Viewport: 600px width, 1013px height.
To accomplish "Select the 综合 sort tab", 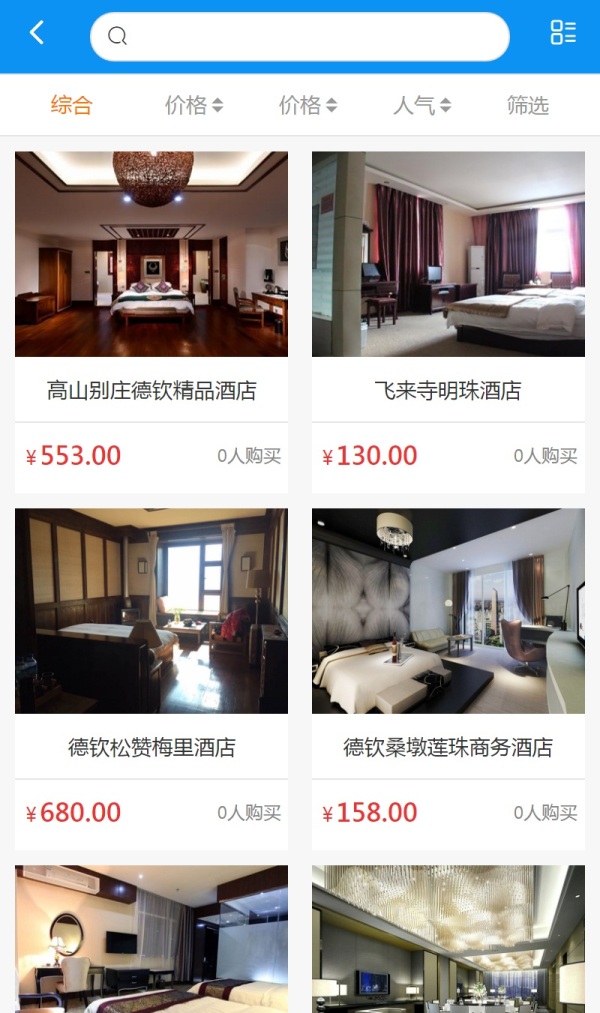I will (x=71, y=105).
